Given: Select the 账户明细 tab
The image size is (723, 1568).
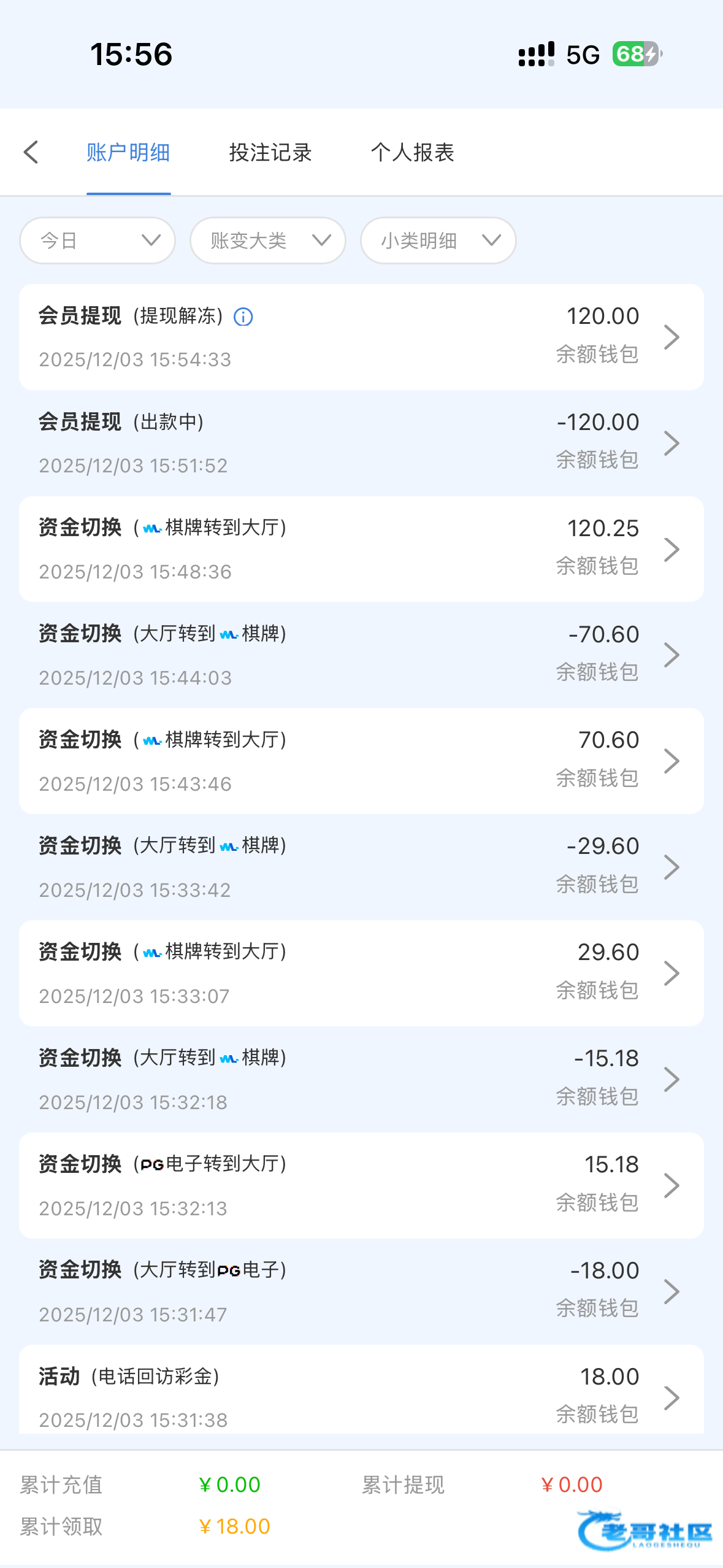Looking at the screenshot, I should [x=128, y=152].
